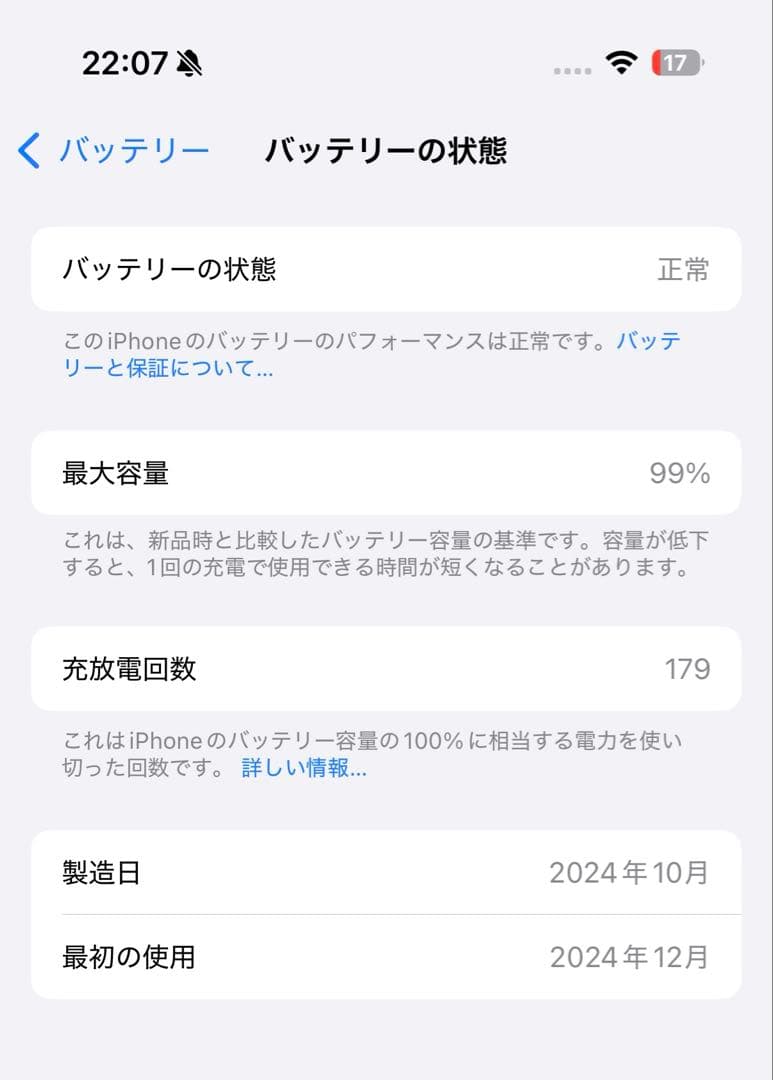Tap the battery indicator showing 17 percent
The image size is (773, 1080).
(675, 63)
